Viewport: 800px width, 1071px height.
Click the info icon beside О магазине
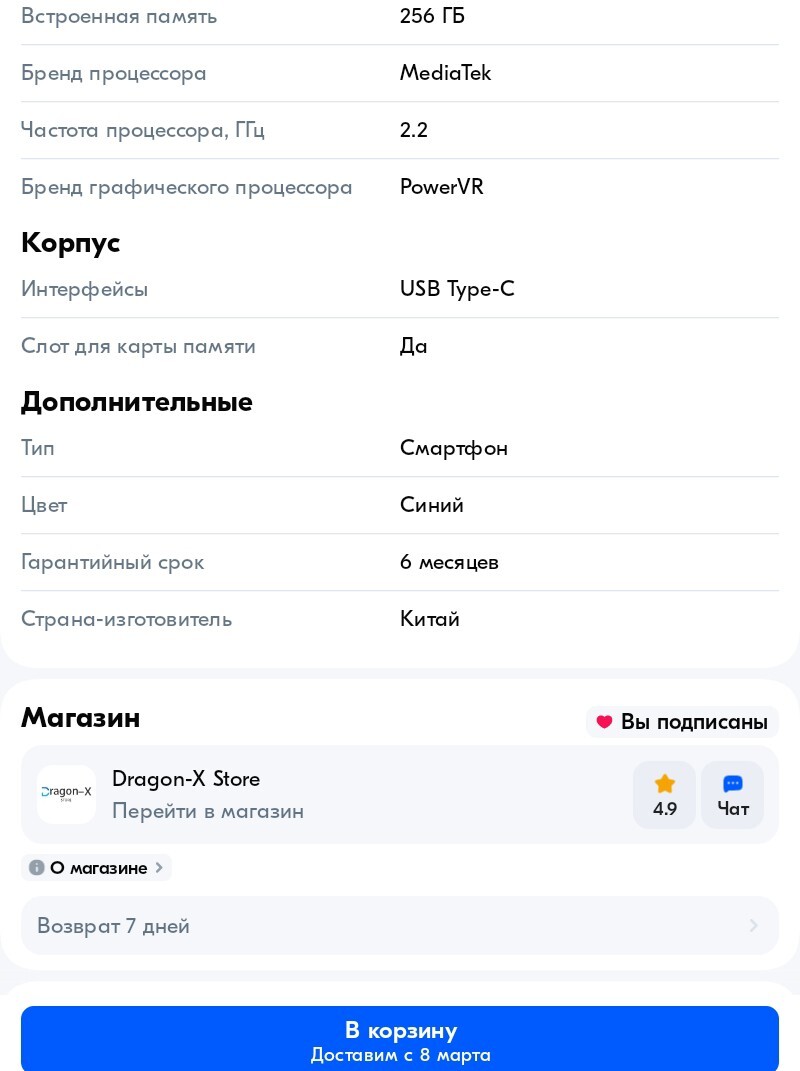coord(36,867)
